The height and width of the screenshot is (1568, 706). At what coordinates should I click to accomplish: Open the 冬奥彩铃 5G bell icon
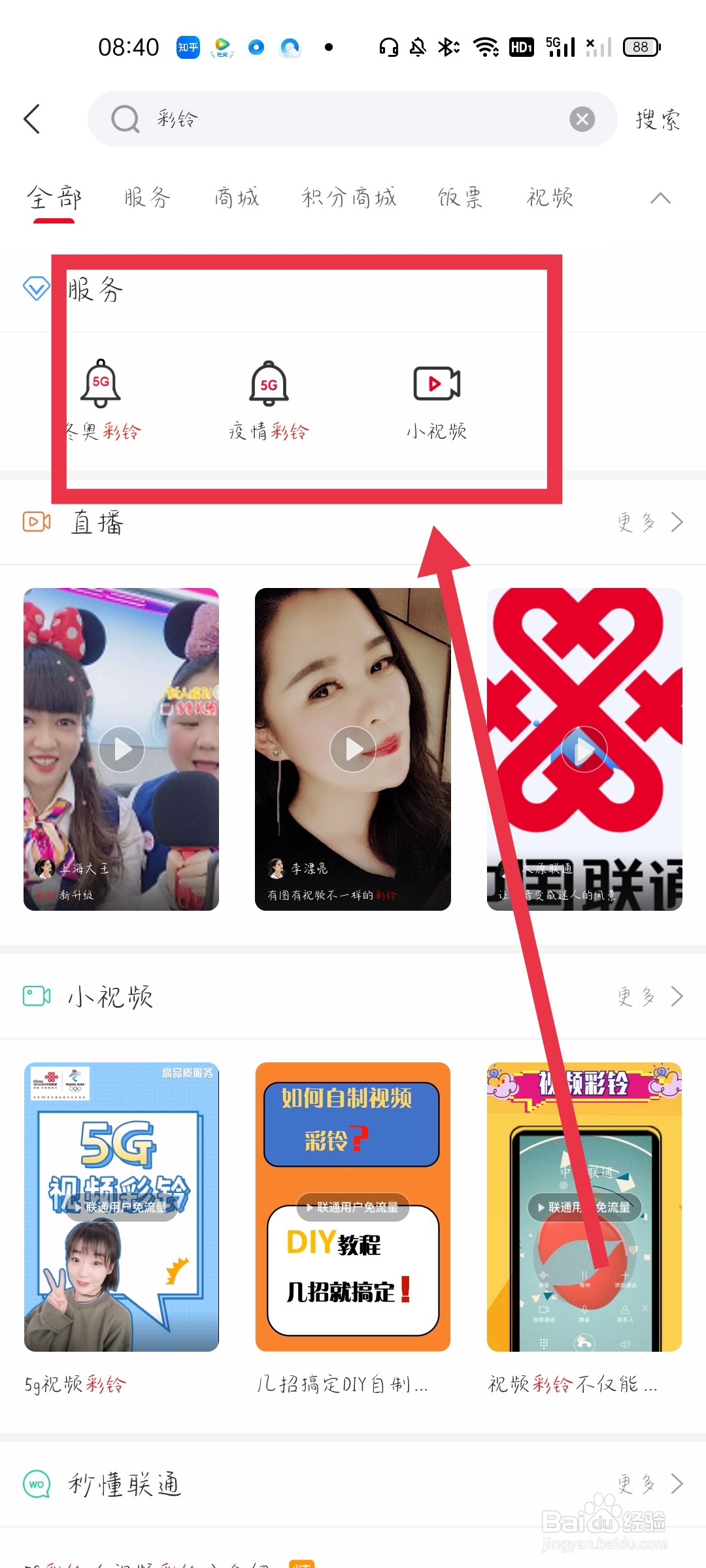coord(99,385)
